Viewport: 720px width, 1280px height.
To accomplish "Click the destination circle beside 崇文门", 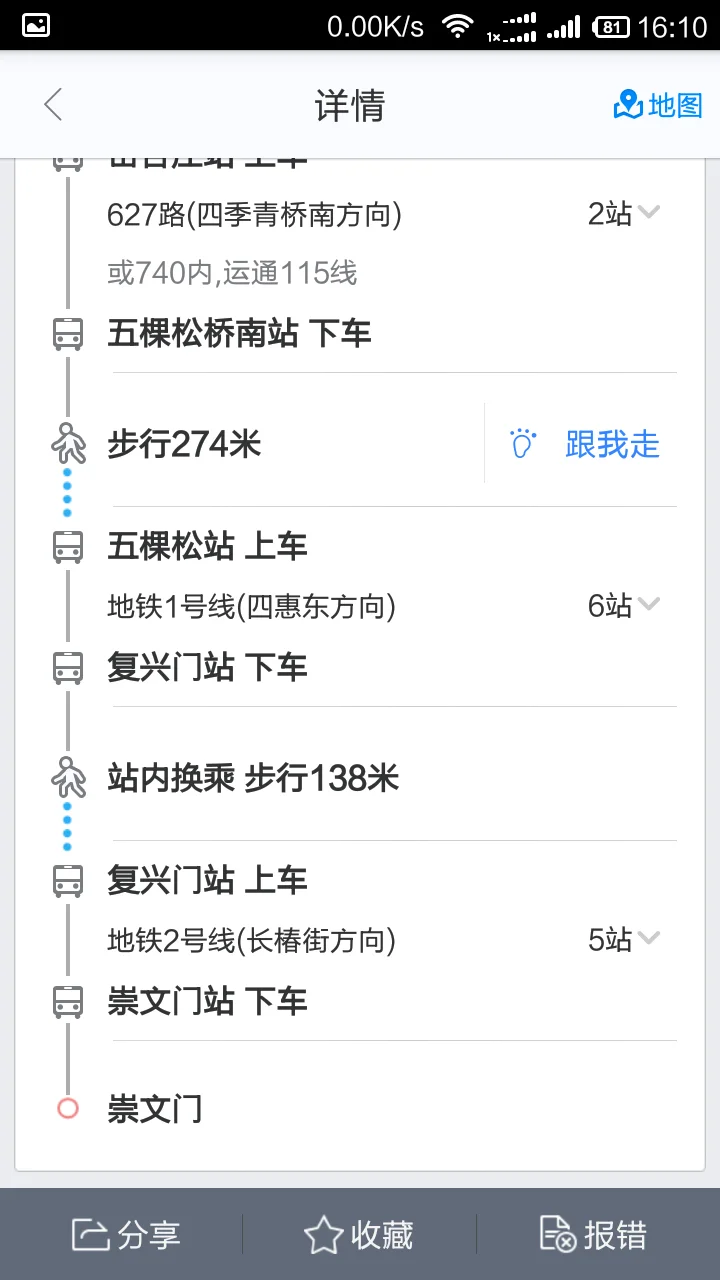I will click(x=66, y=1108).
